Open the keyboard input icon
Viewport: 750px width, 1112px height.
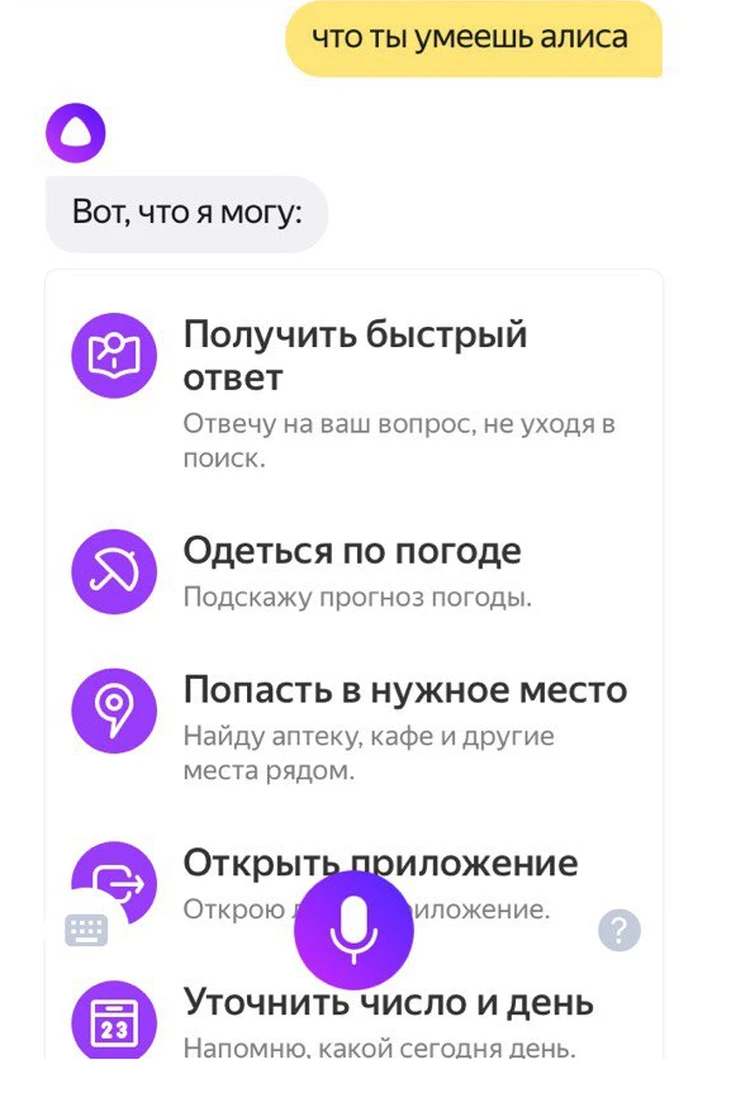(x=86, y=931)
